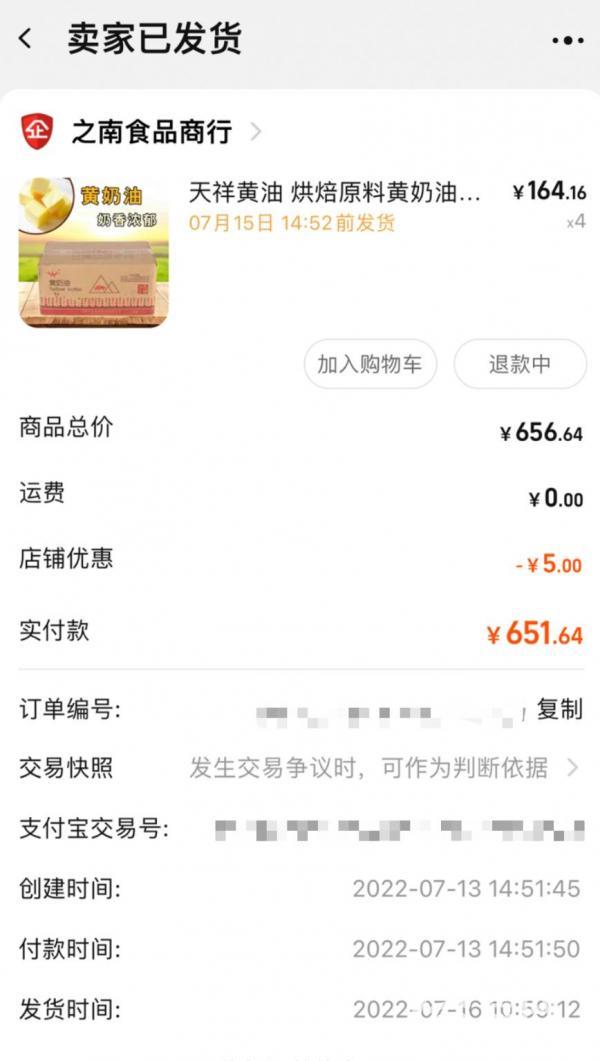Open the three-dot overflow menu
600x1061 pixels.
[x=567, y=41]
